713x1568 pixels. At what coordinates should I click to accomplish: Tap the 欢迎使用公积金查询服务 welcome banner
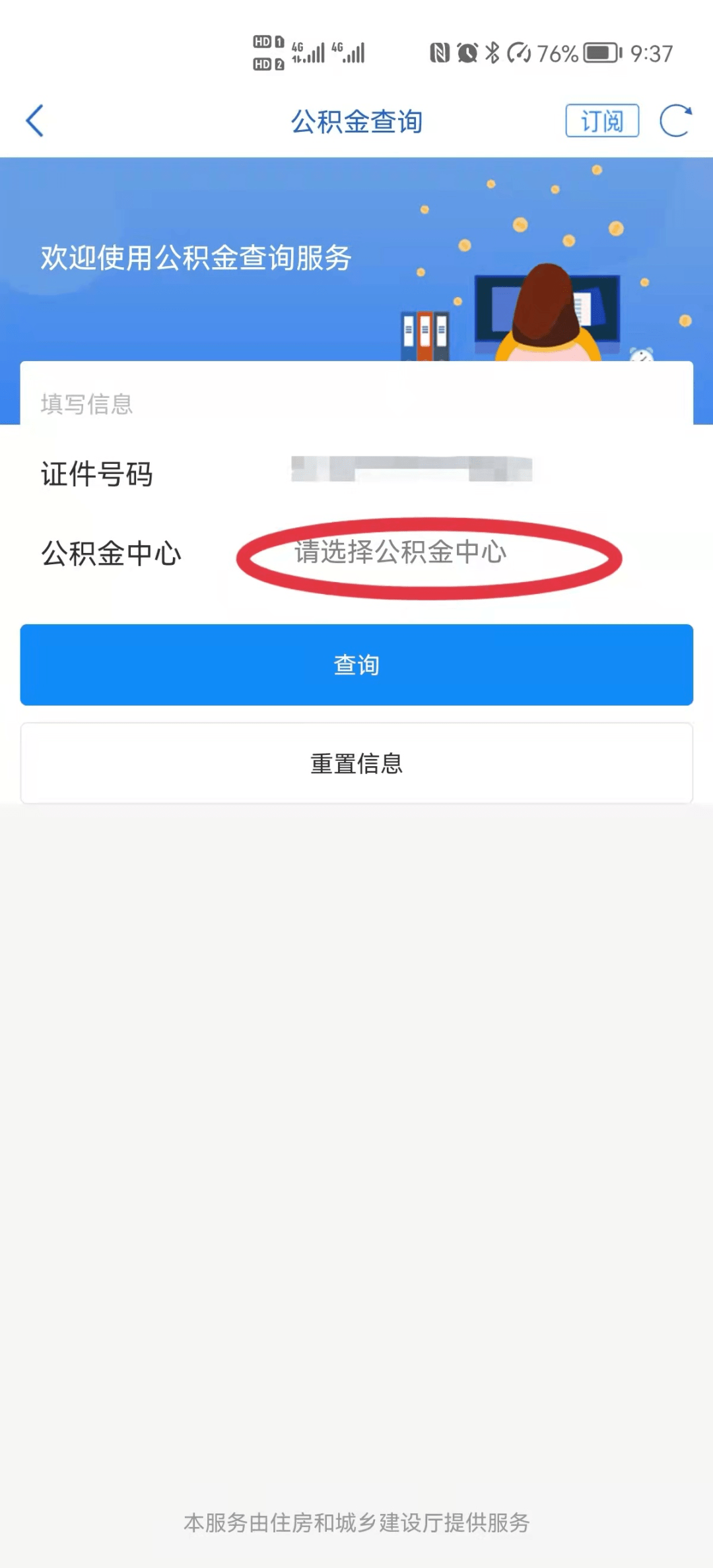pos(196,258)
